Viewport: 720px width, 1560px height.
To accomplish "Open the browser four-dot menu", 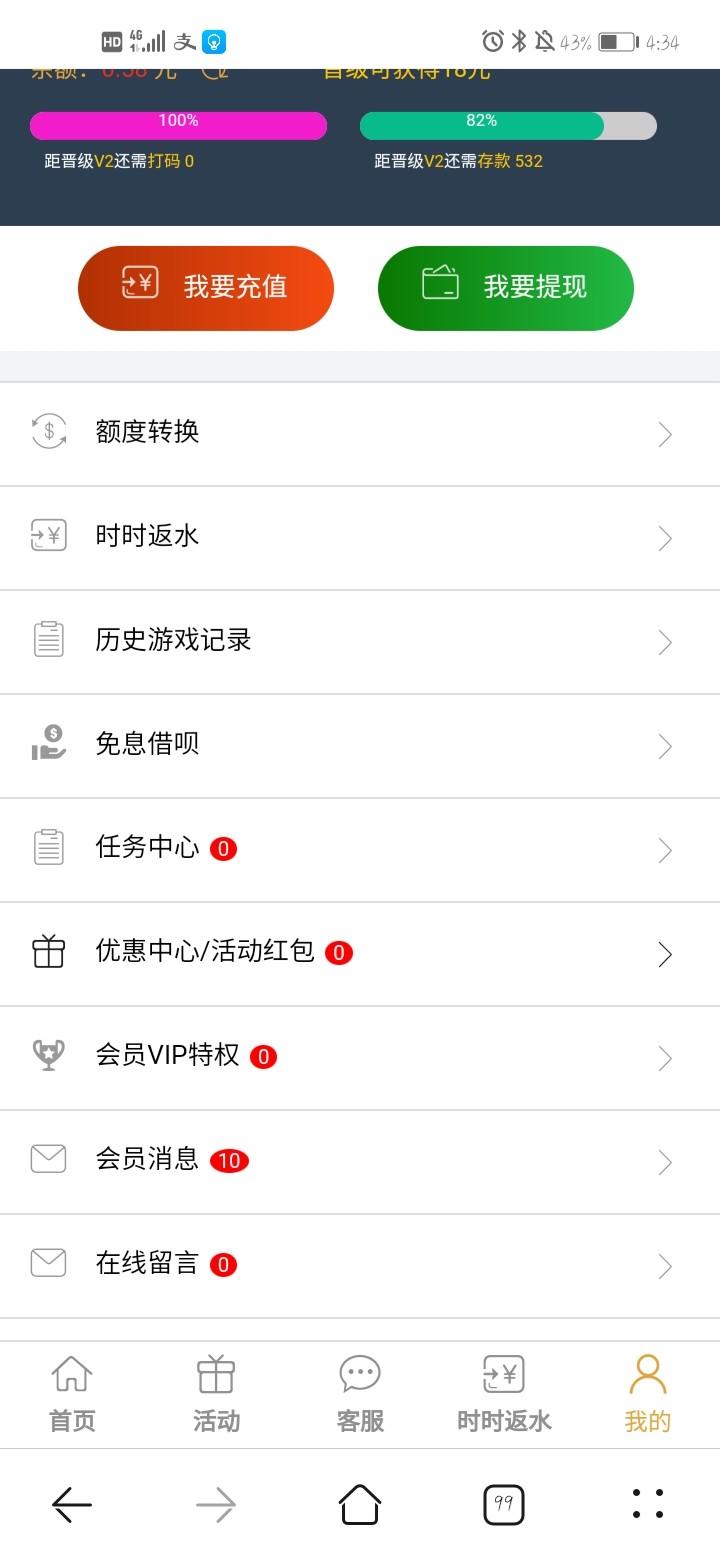I will 648,1504.
